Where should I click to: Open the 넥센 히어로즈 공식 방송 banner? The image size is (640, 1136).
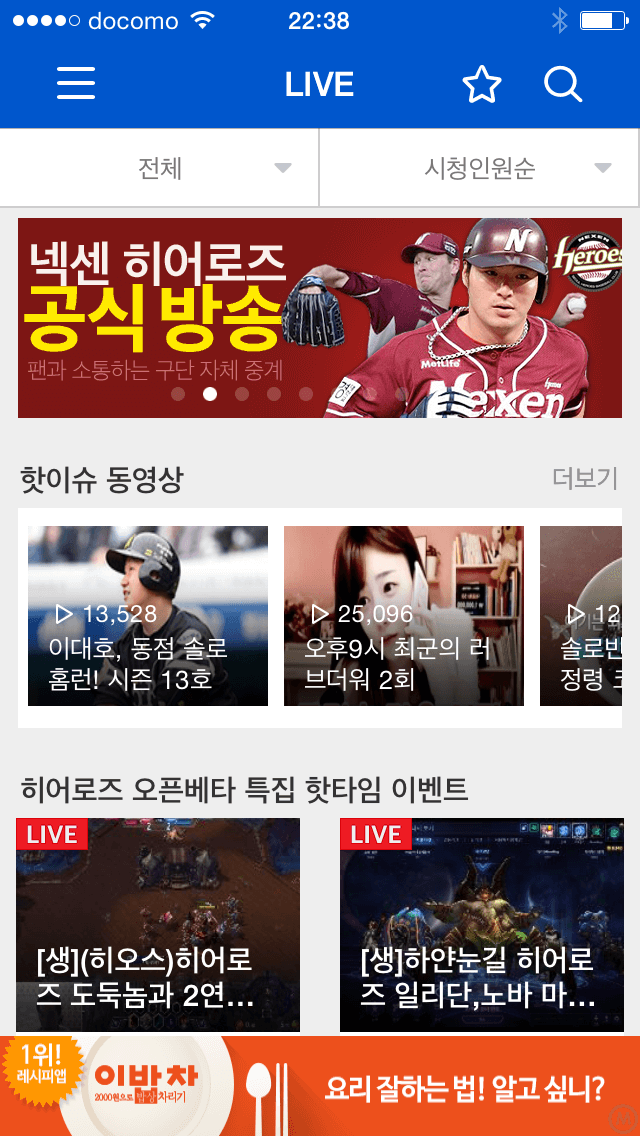320,318
